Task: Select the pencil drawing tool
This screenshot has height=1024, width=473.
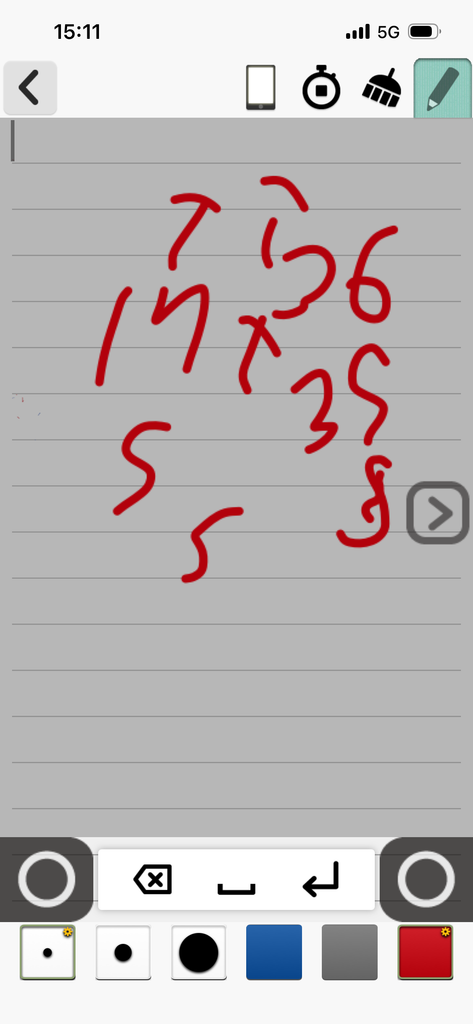Action: [x=442, y=88]
